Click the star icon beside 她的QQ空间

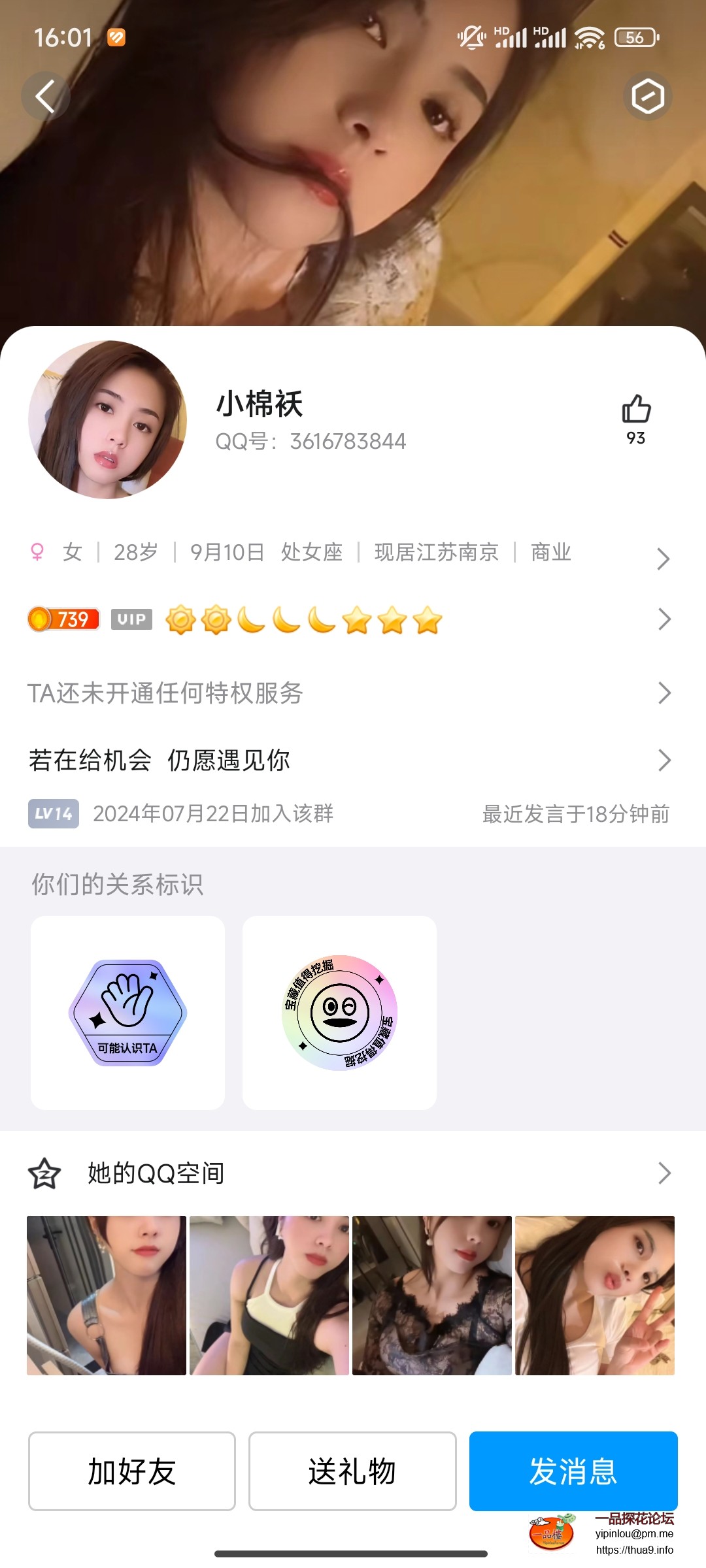pos(42,1173)
